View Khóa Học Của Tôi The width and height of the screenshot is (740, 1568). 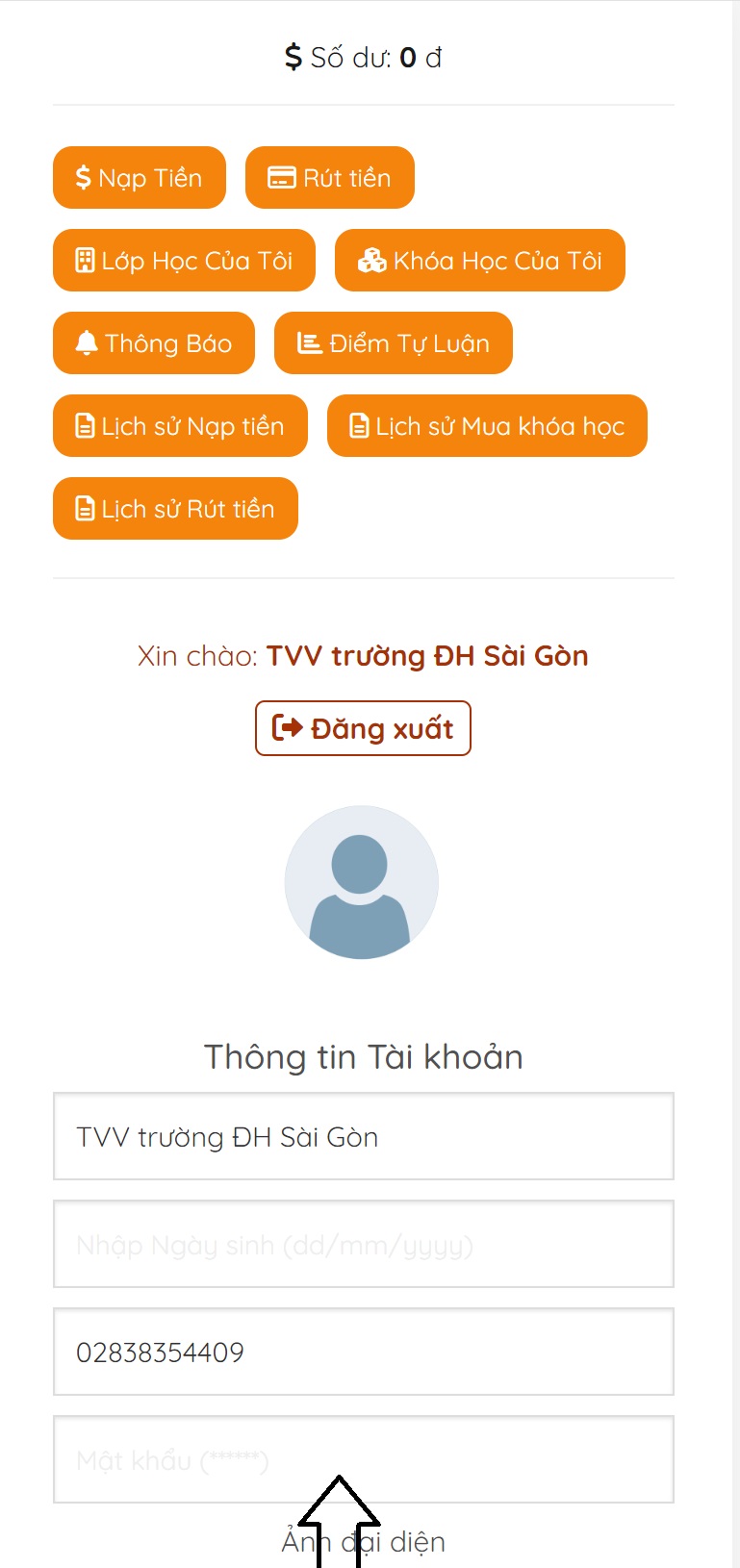tap(479, 261)
